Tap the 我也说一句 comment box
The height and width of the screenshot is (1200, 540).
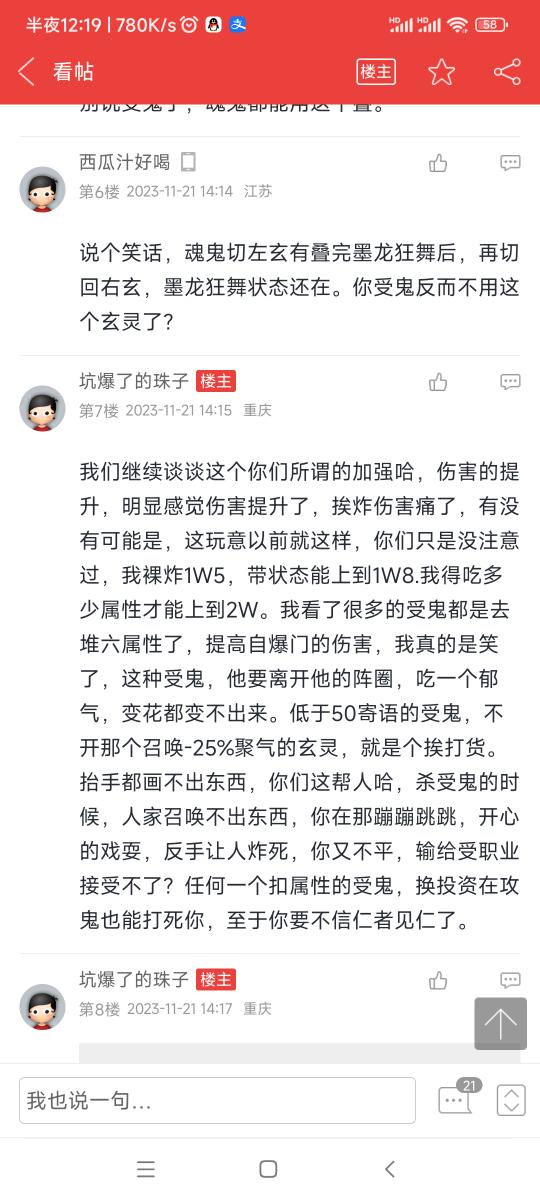217,1101
